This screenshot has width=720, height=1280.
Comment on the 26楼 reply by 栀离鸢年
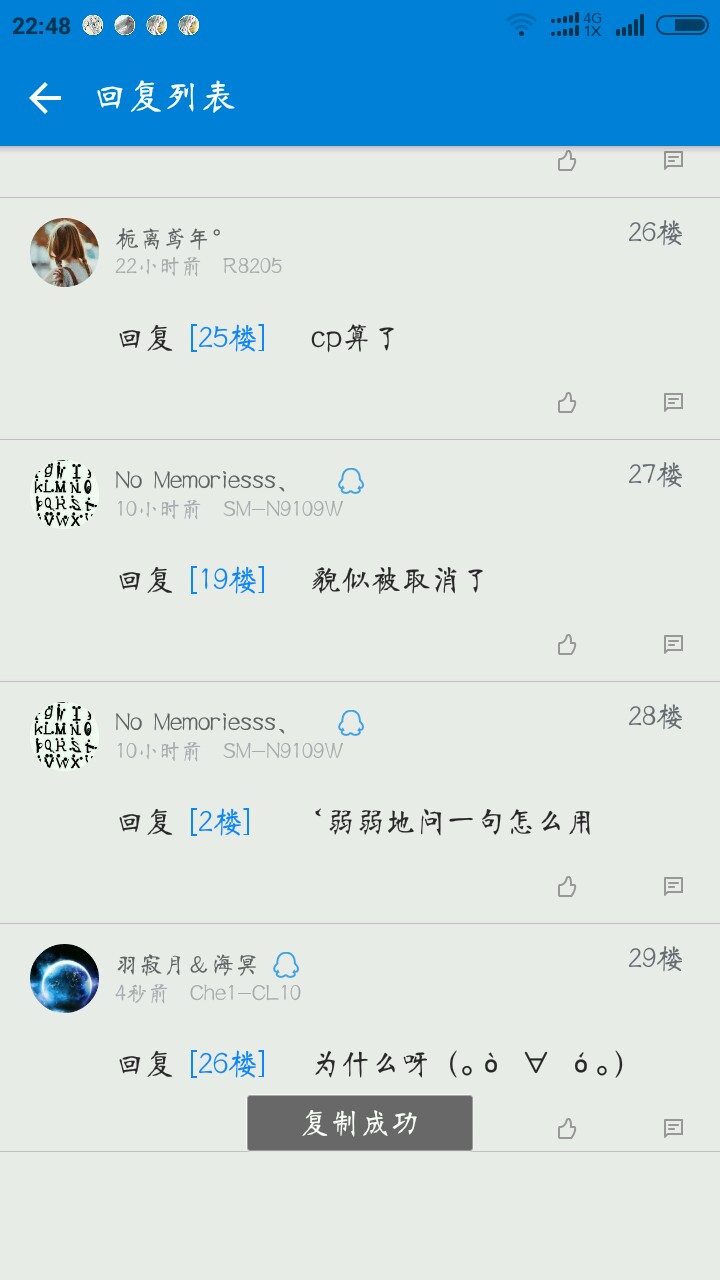click(674, 402)
